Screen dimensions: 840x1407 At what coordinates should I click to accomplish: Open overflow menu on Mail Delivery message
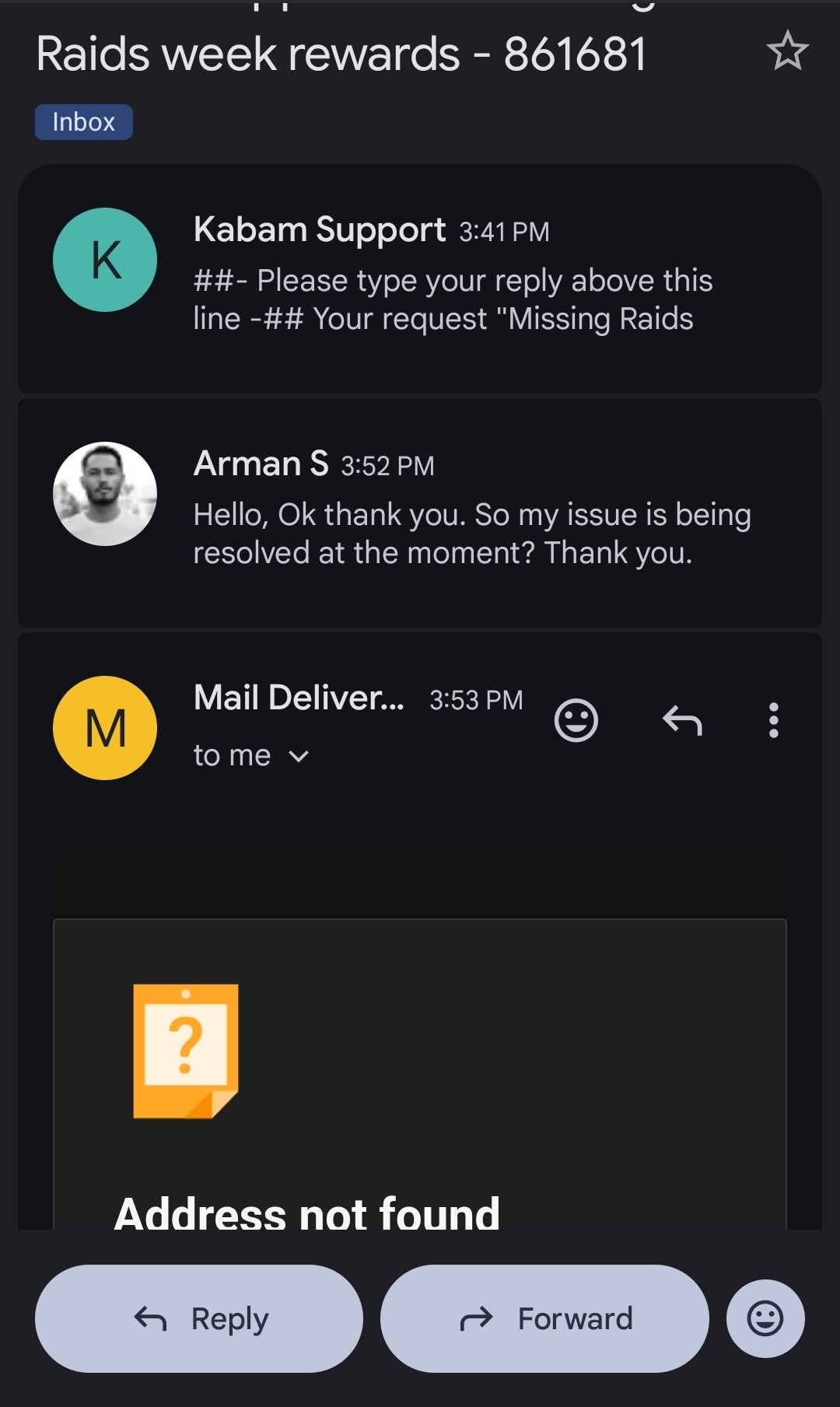click(x=773, y=720)
